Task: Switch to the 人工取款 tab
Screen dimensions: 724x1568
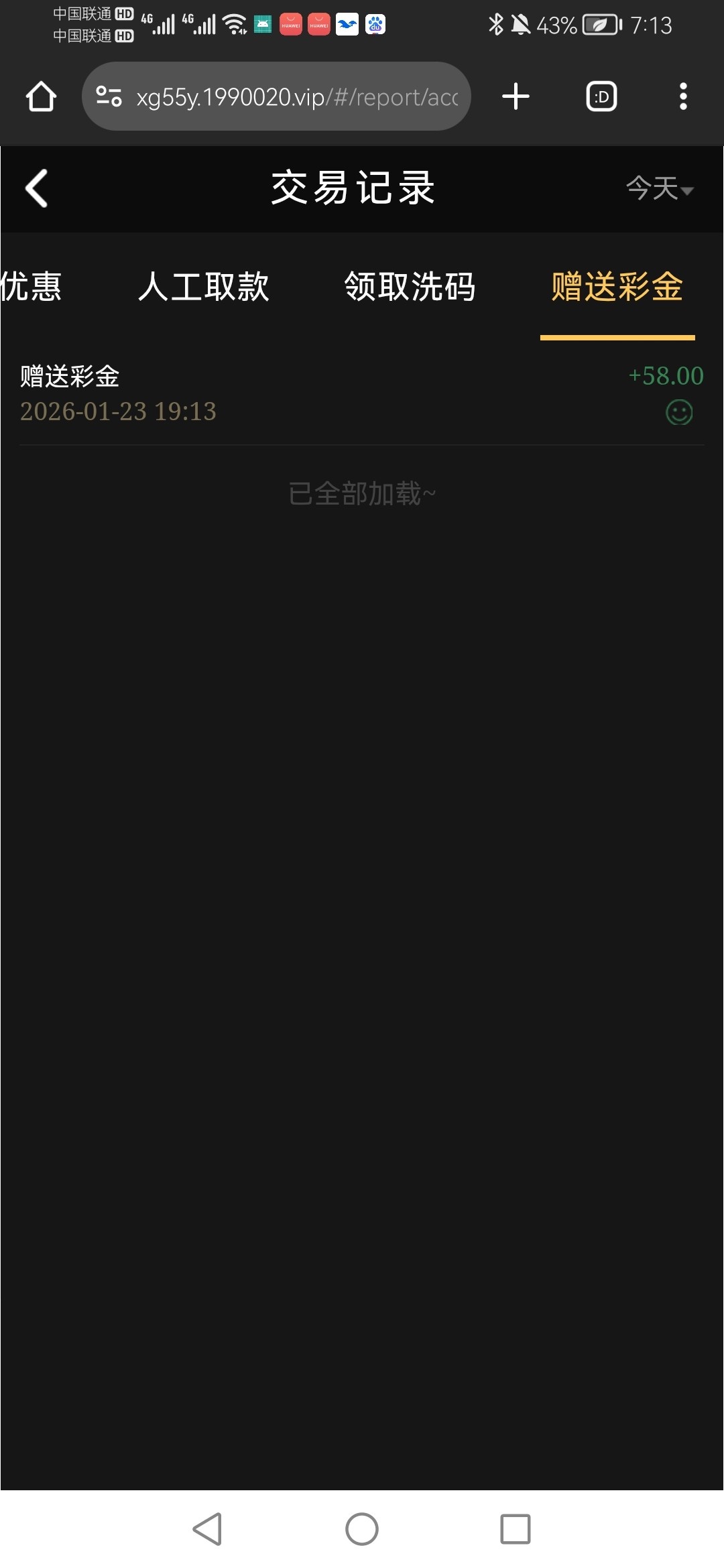Action: pos(203,287)
